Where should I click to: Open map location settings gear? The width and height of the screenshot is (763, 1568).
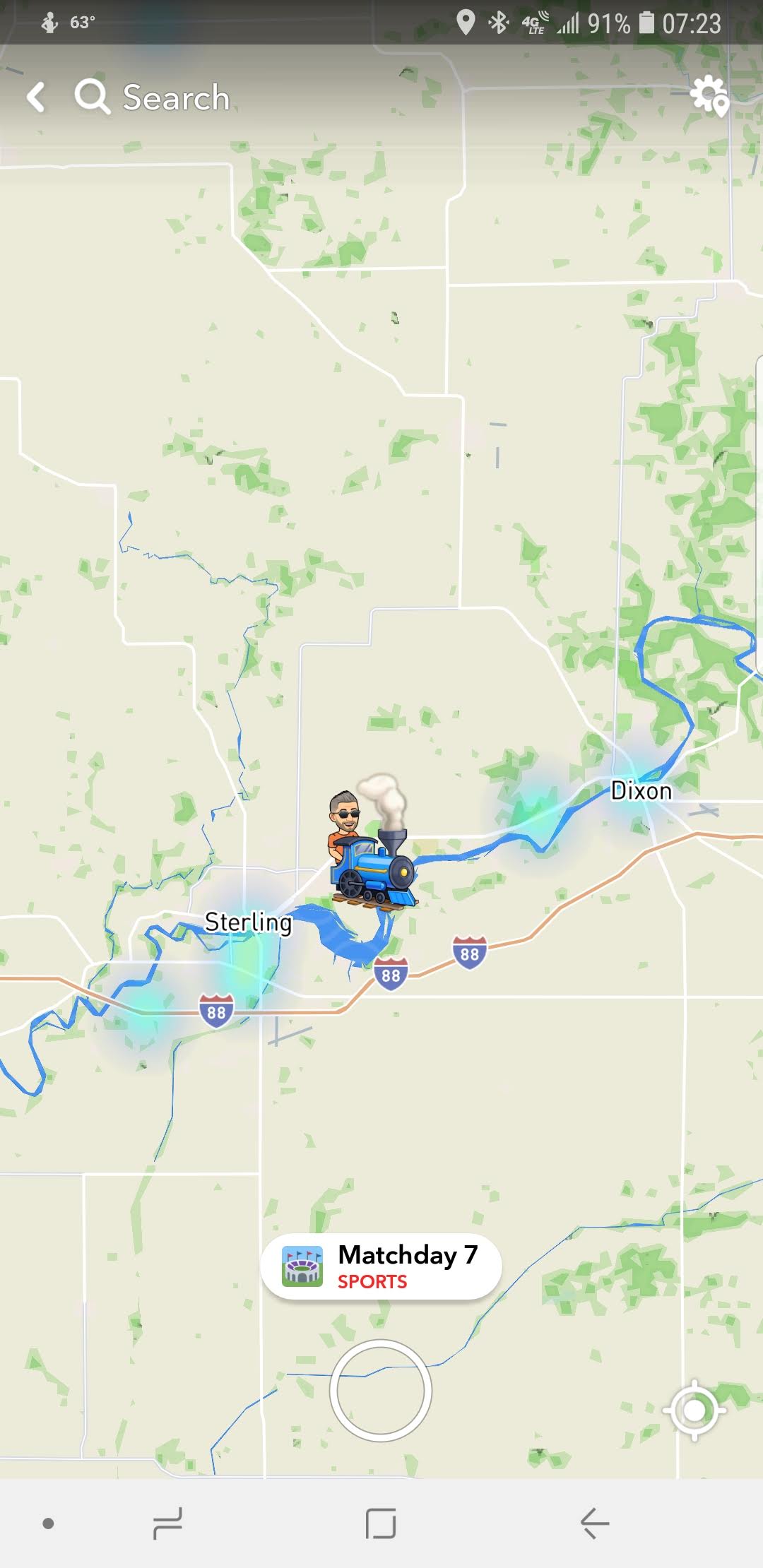click(709, 96)
